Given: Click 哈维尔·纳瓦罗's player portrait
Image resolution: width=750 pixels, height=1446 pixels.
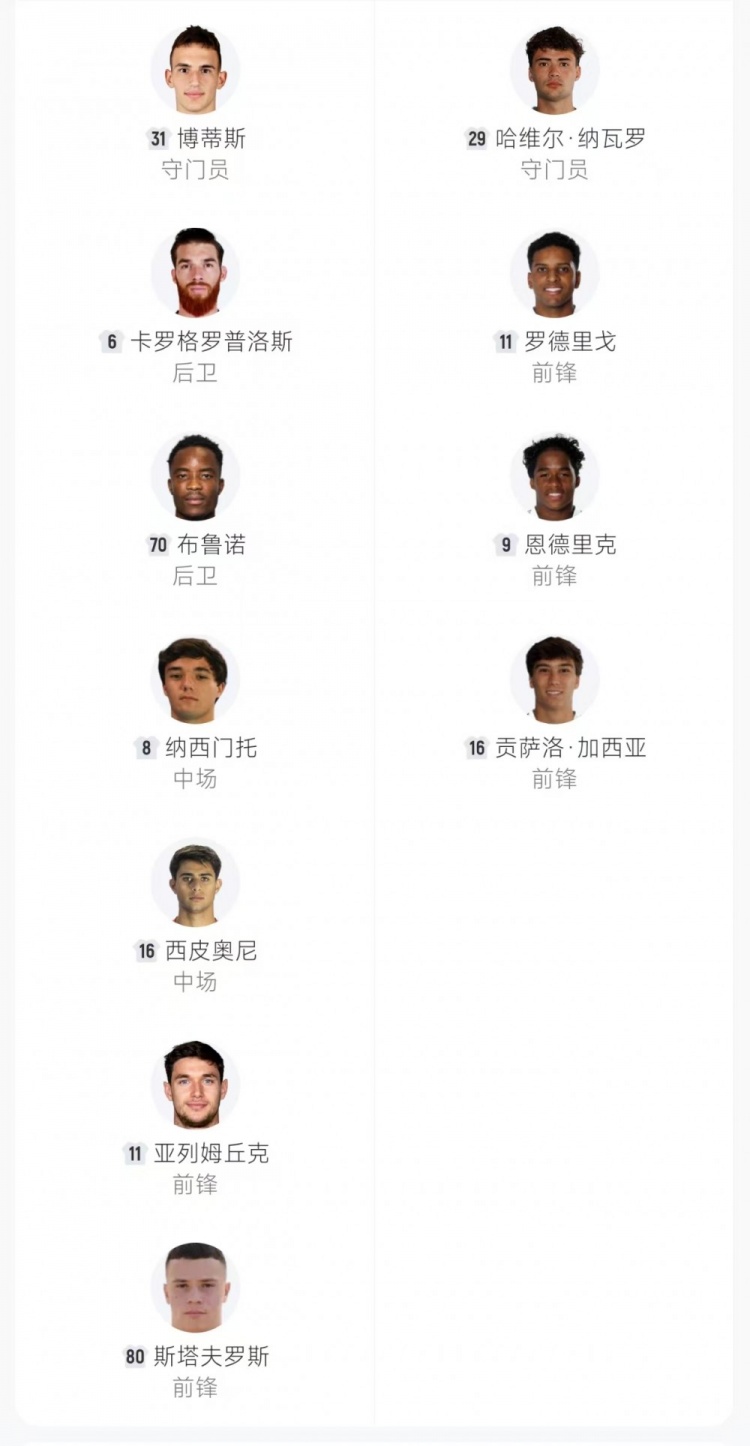Looking at the screenshot, I should (555, 68).
